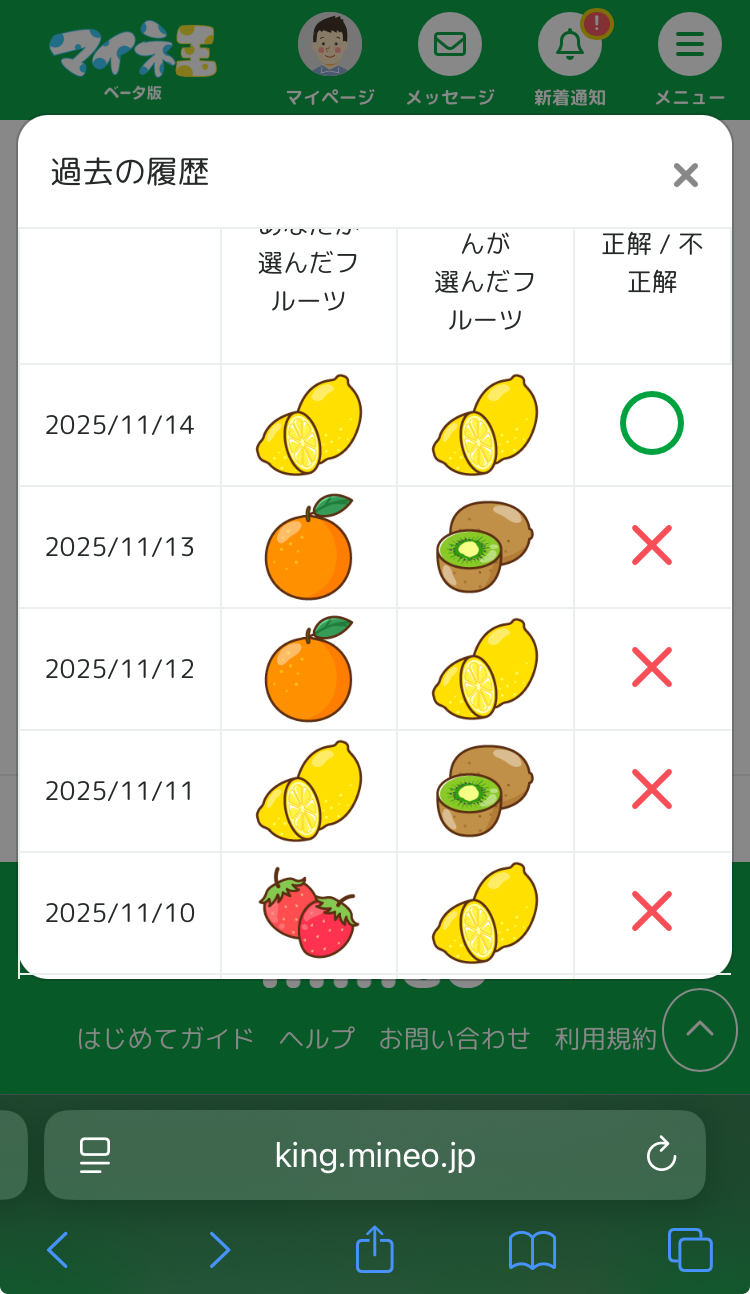750x1294 pixels.
Task: Open Safari bookmarks
Action: pyautogui.click(x=532, y=1250)
